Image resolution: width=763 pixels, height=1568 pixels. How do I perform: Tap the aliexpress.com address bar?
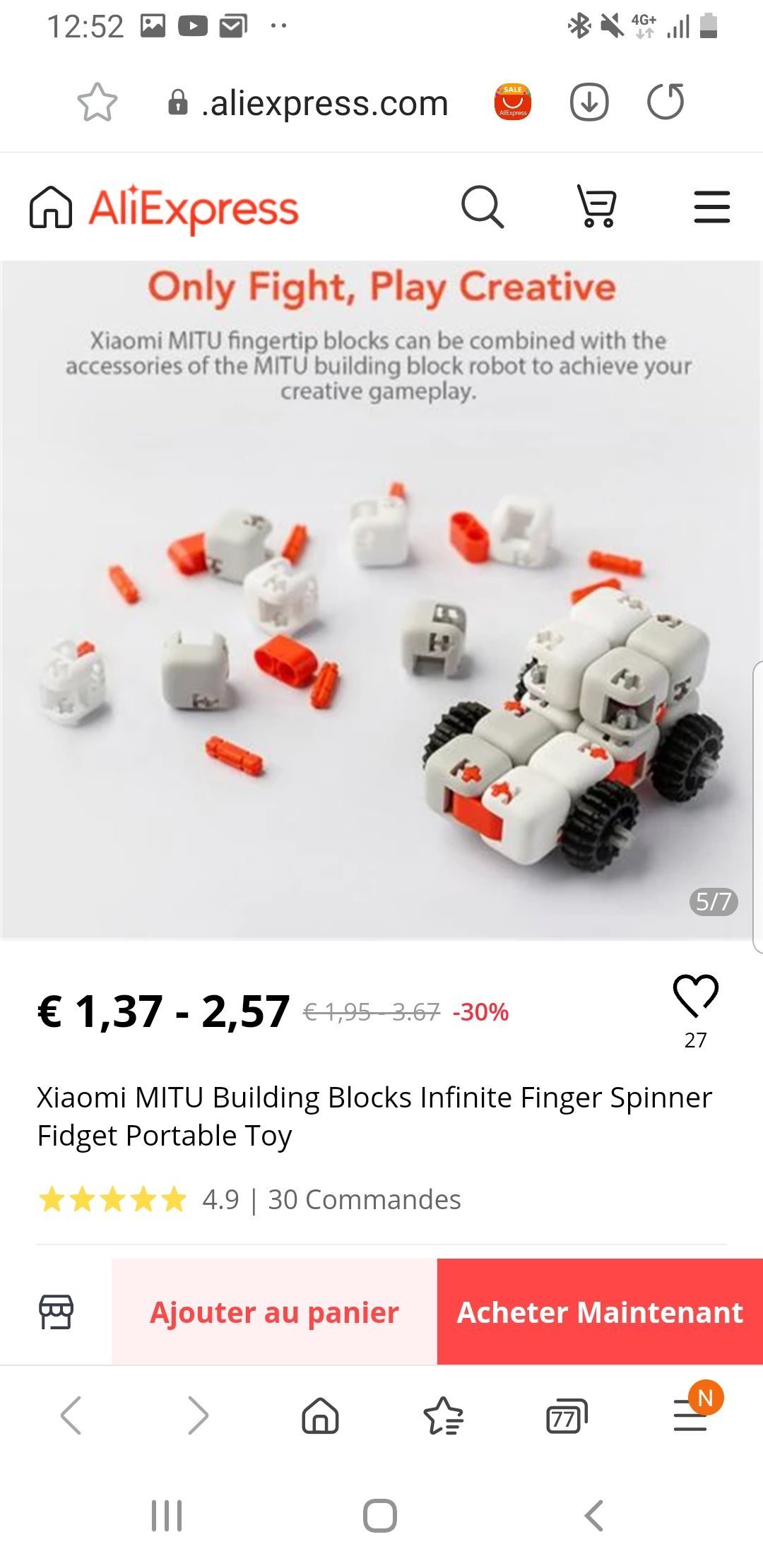coord(325,104)
